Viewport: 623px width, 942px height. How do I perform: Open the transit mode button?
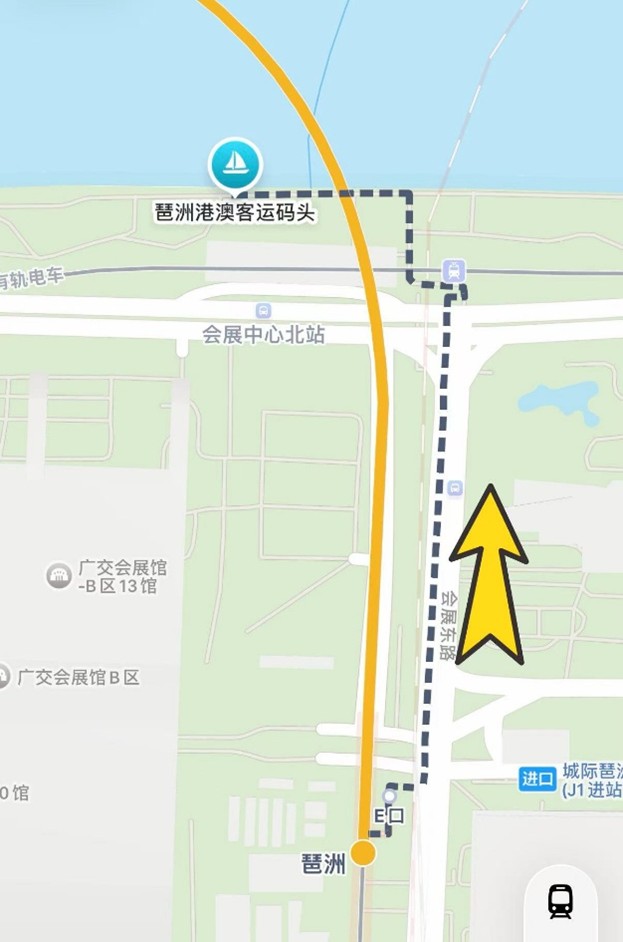561,901
